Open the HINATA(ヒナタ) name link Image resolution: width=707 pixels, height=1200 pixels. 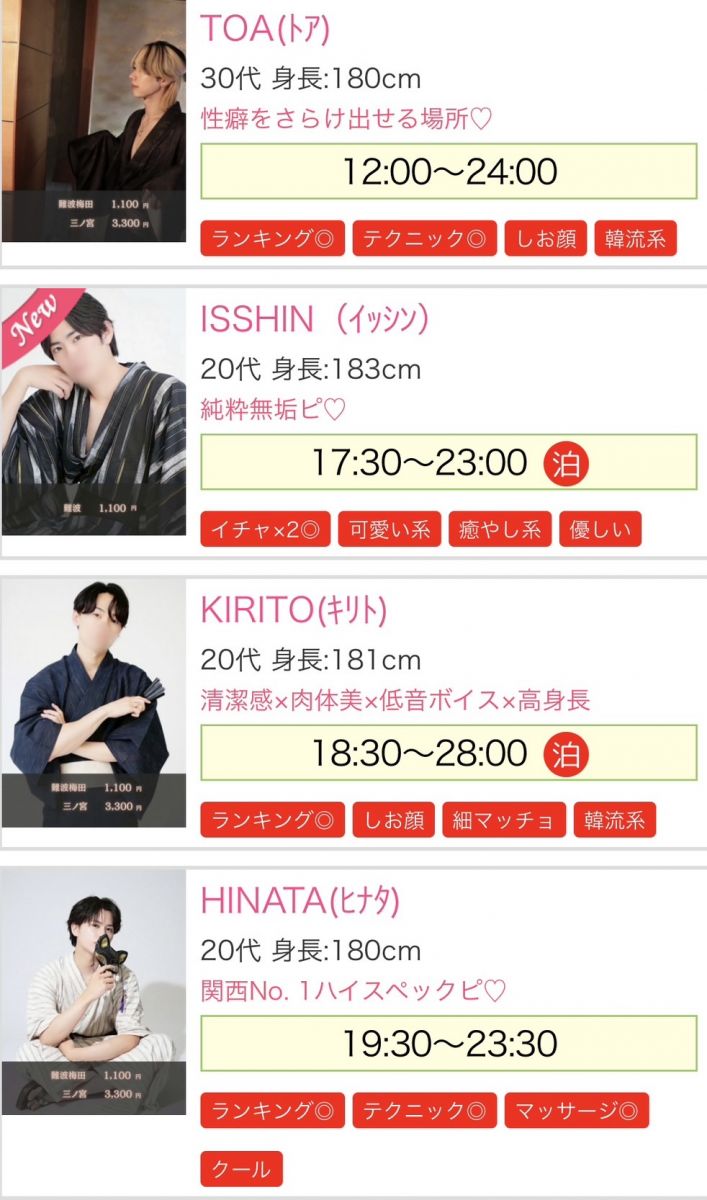coord(300,901)
